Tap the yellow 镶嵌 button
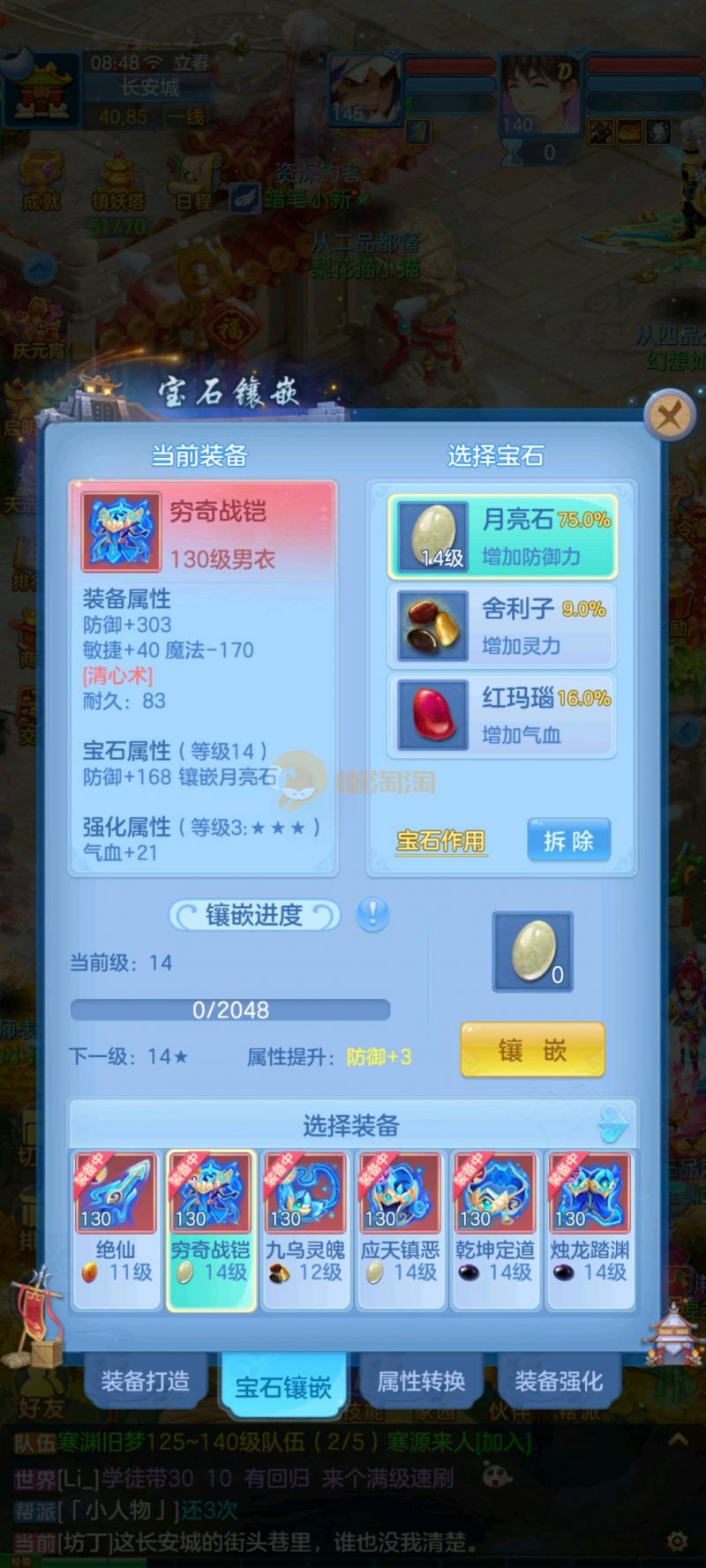706x1568 pixels. 532,1050
